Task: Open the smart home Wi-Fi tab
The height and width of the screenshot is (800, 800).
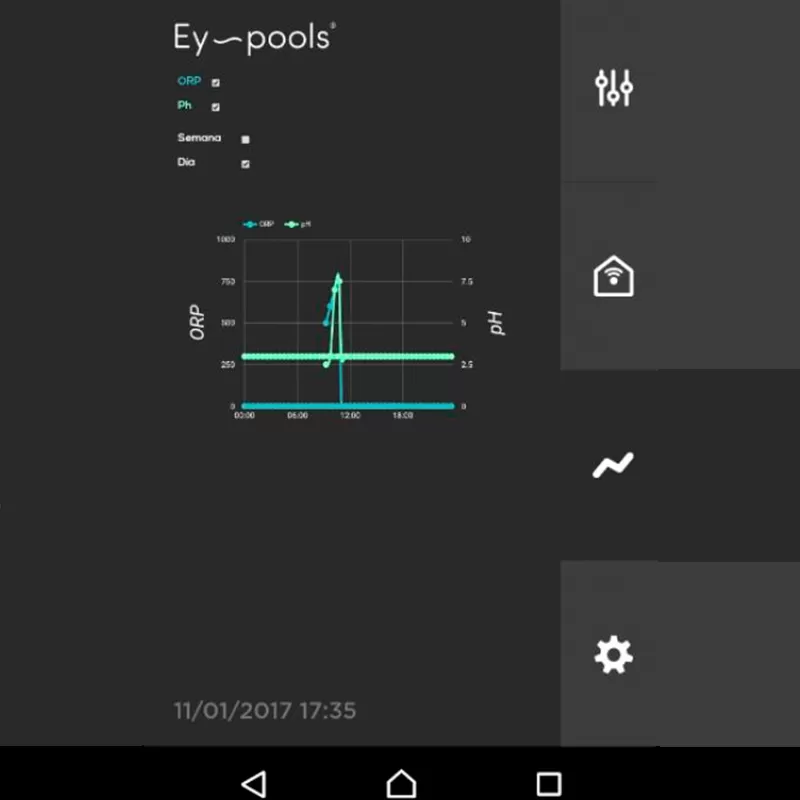Action: coord(613,276)
